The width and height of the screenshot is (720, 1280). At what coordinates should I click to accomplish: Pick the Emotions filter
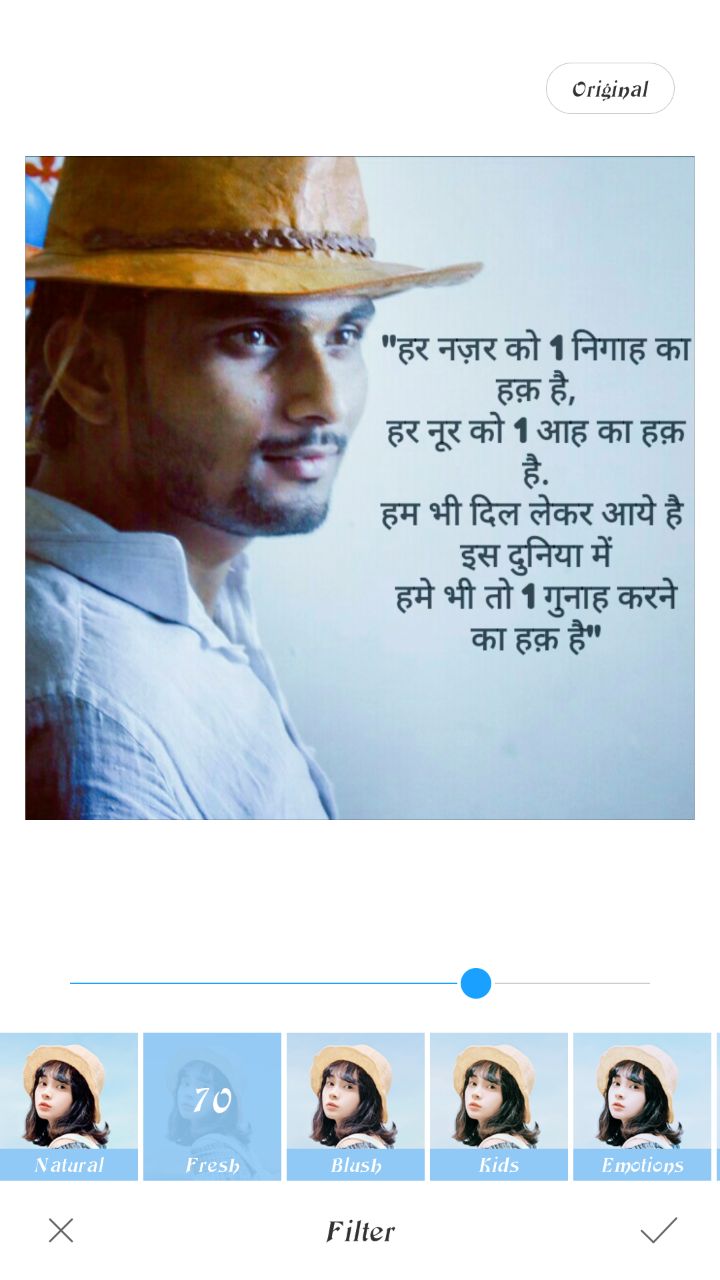[x=642, y=1106]
